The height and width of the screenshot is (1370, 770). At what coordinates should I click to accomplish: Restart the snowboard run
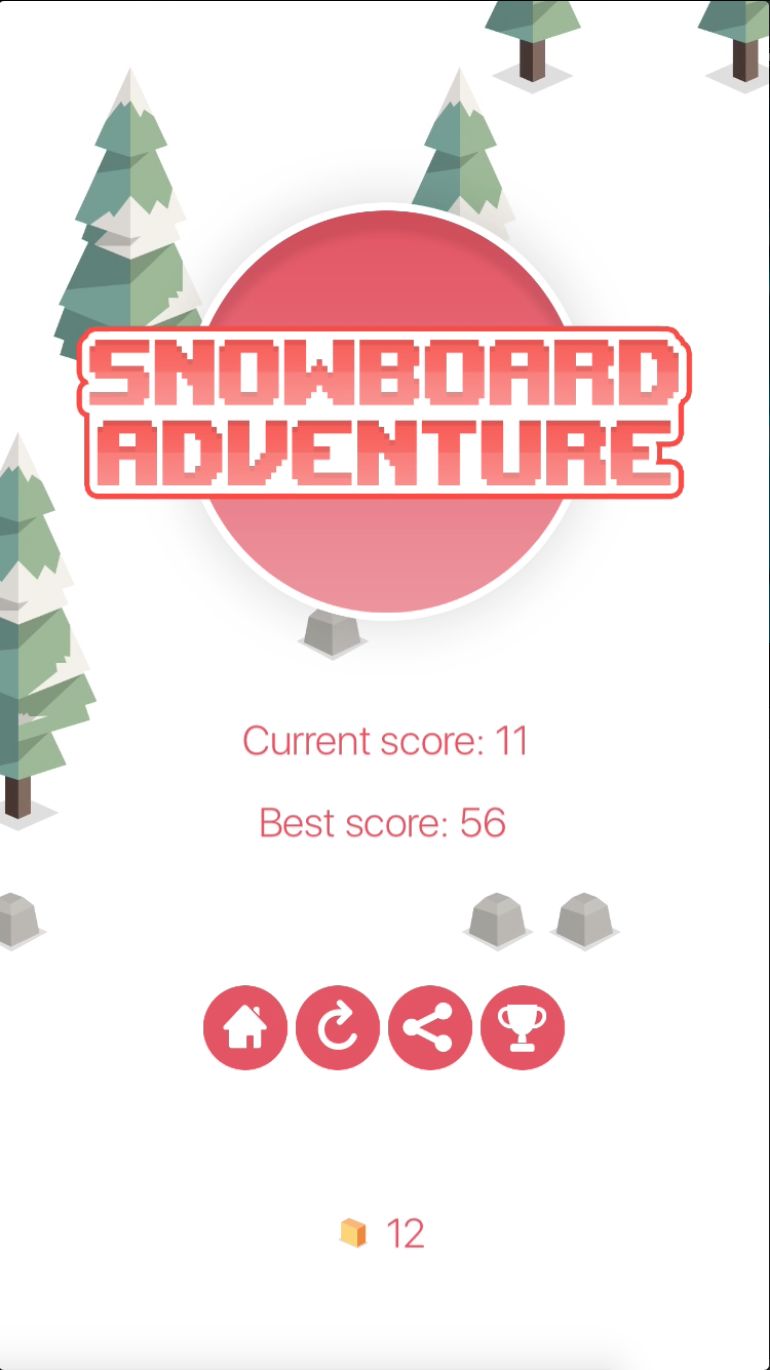pyautogui.click(x=338, y=1027)
